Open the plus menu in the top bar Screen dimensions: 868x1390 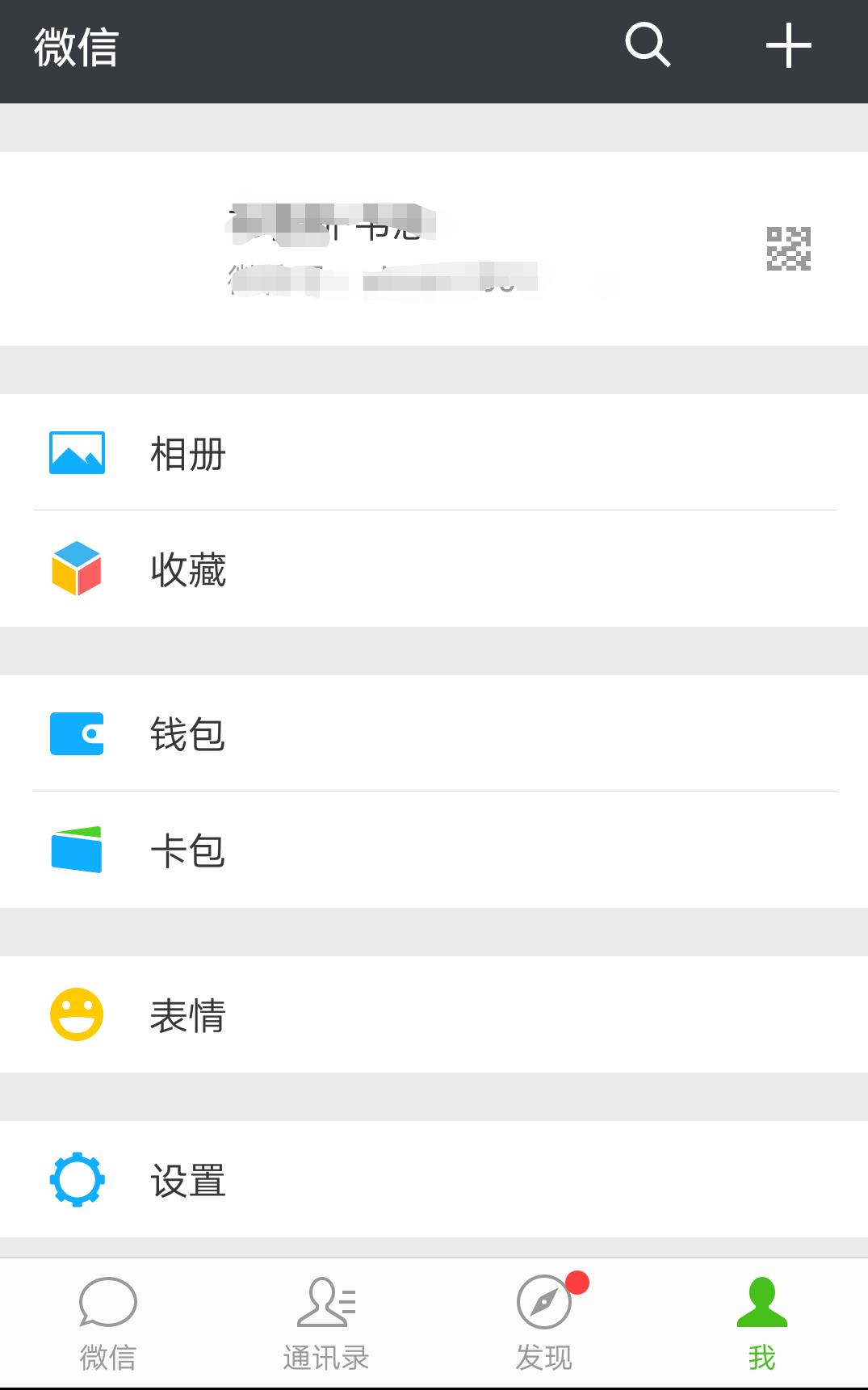[788, 46]
